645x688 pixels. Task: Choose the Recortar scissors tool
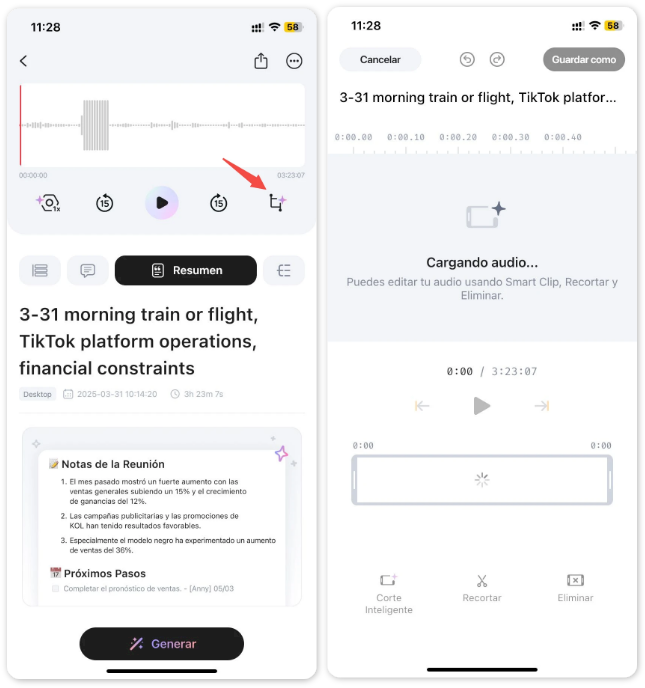point(482,587)
